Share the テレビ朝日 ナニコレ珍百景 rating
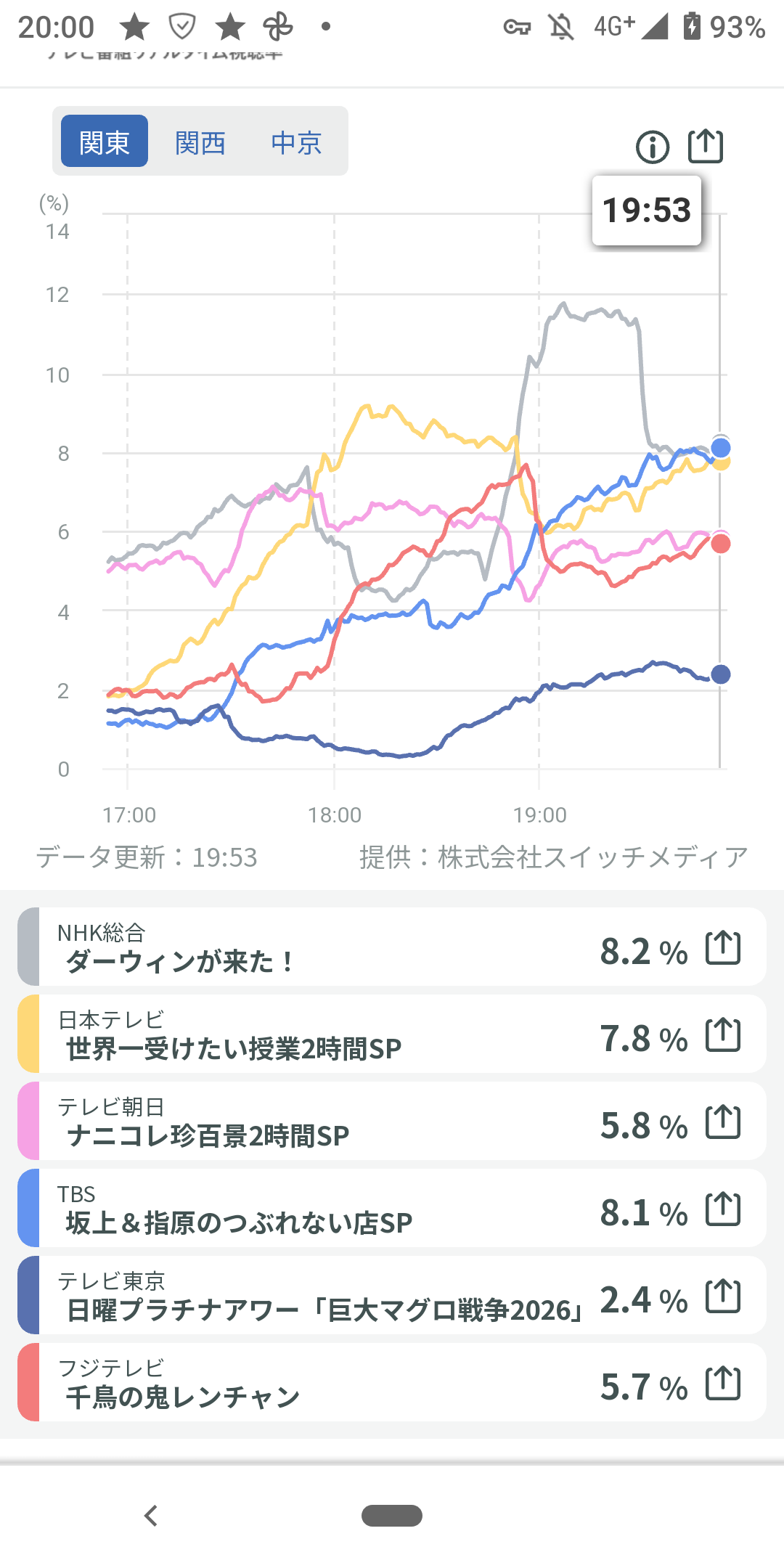 point(723,1122)
